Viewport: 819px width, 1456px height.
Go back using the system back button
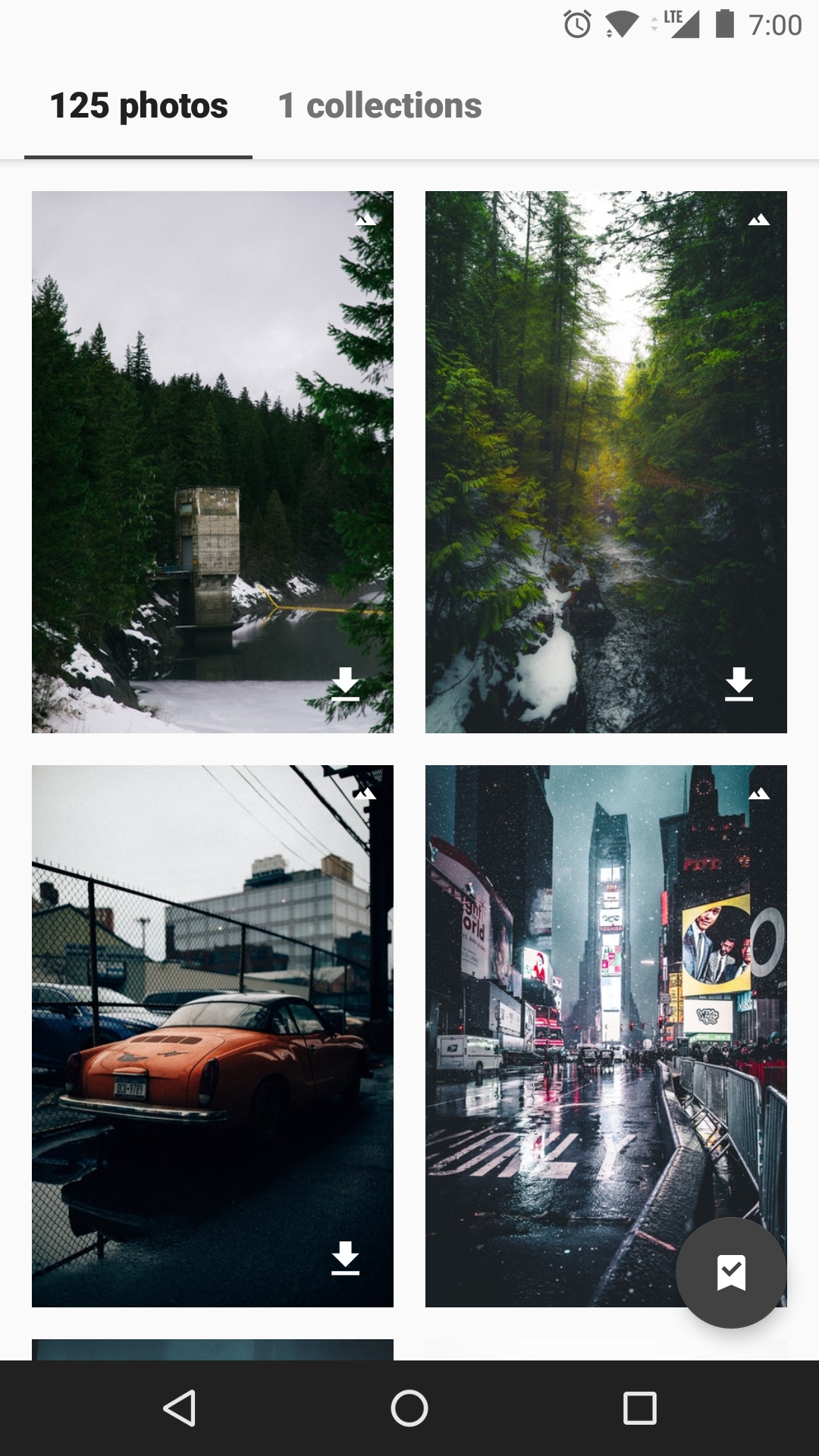click(x=180, y=1408)
